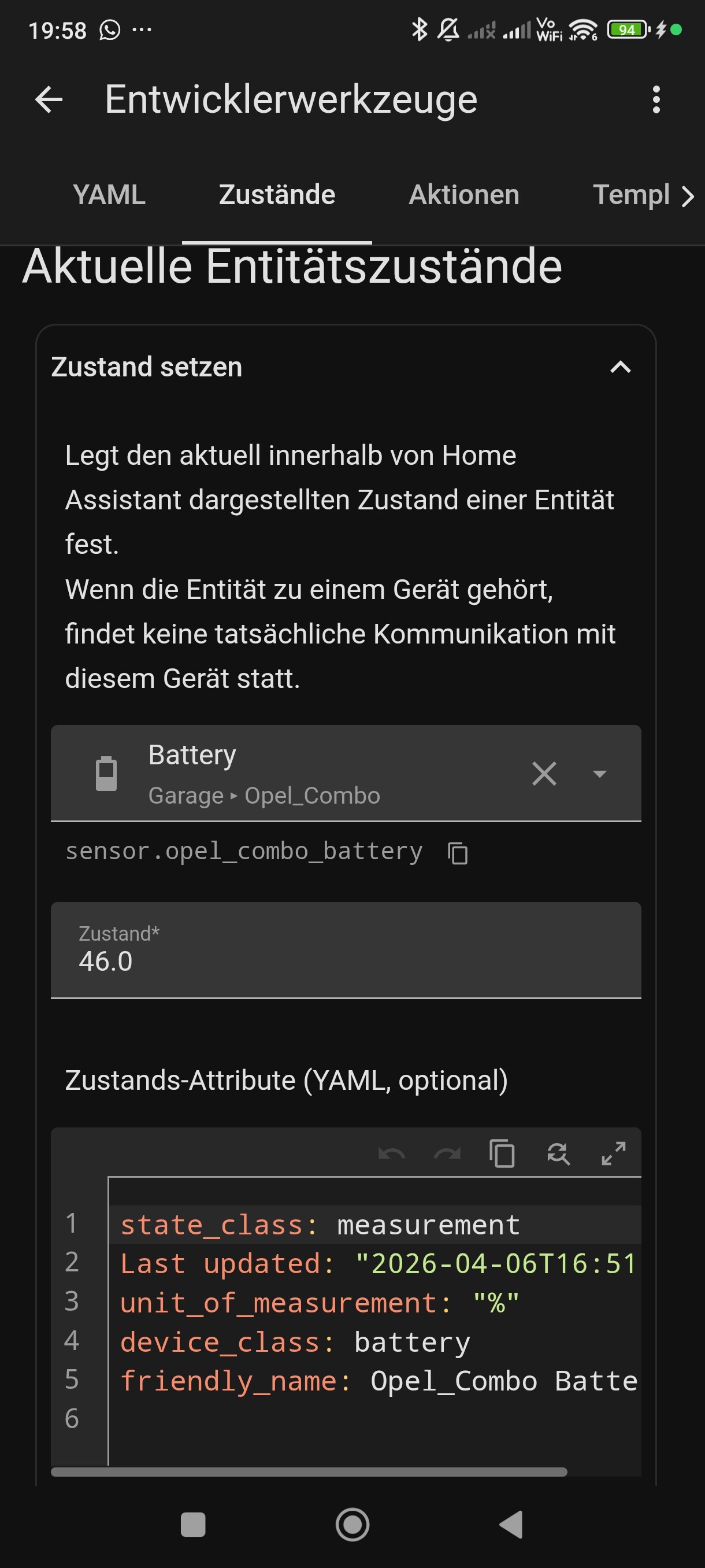
Task: Open the entity picker dropdown arrow
Action: coord(599,774)
